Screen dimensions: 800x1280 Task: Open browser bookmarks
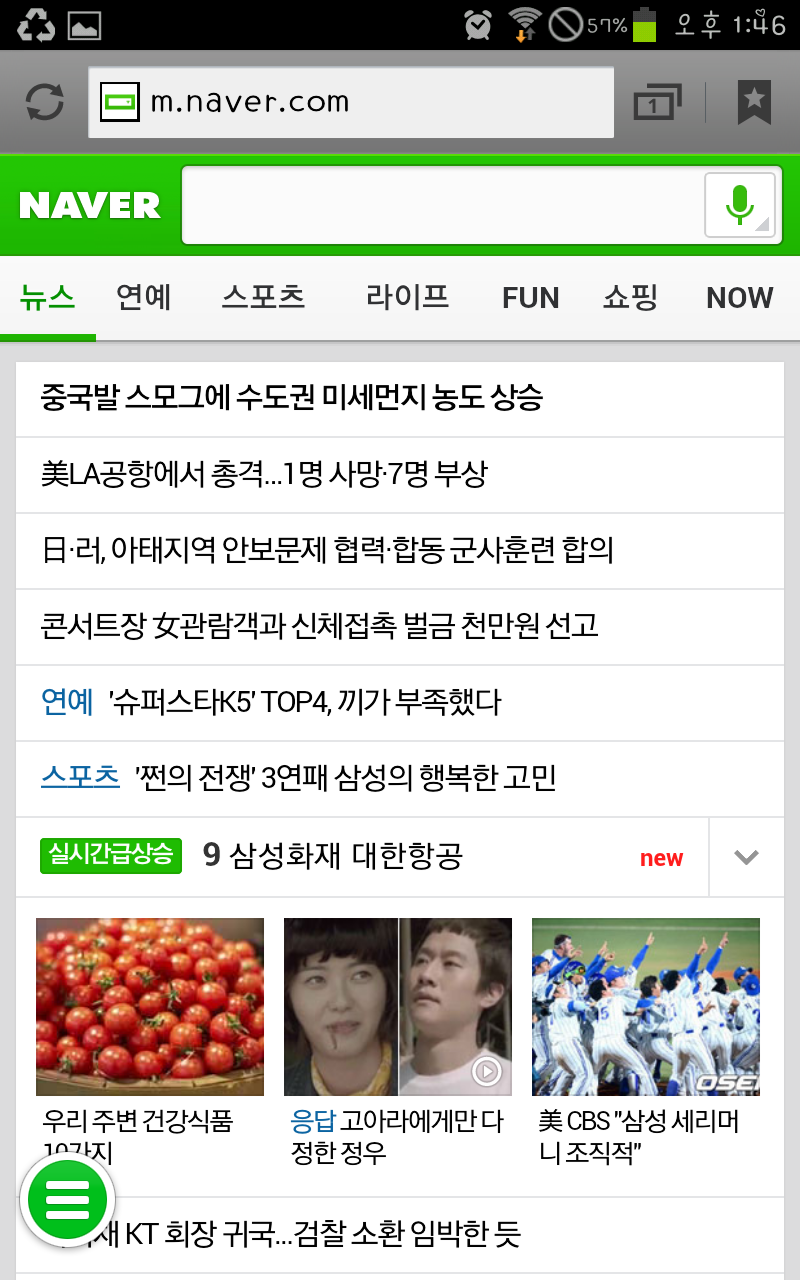coord(754,102)
